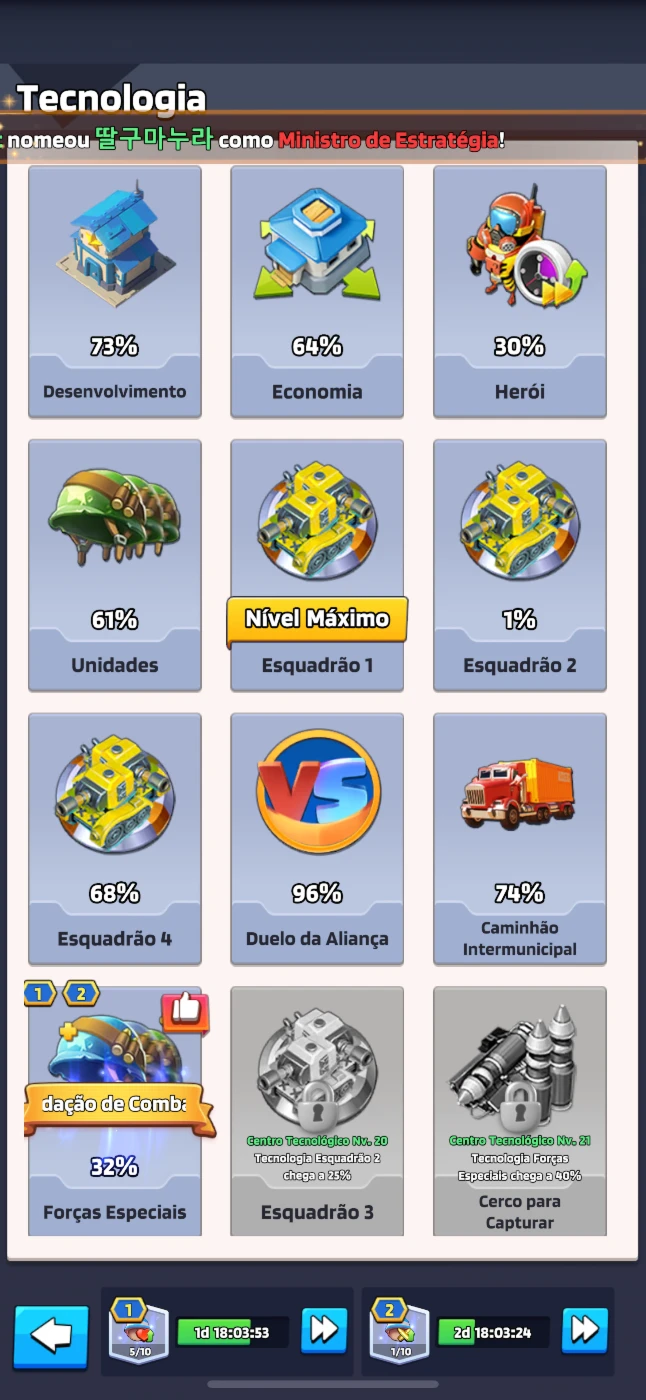Open the Esquadrão 2 technology card
The height and width of the screenshot is (1400, 646).
pos(520,565)
